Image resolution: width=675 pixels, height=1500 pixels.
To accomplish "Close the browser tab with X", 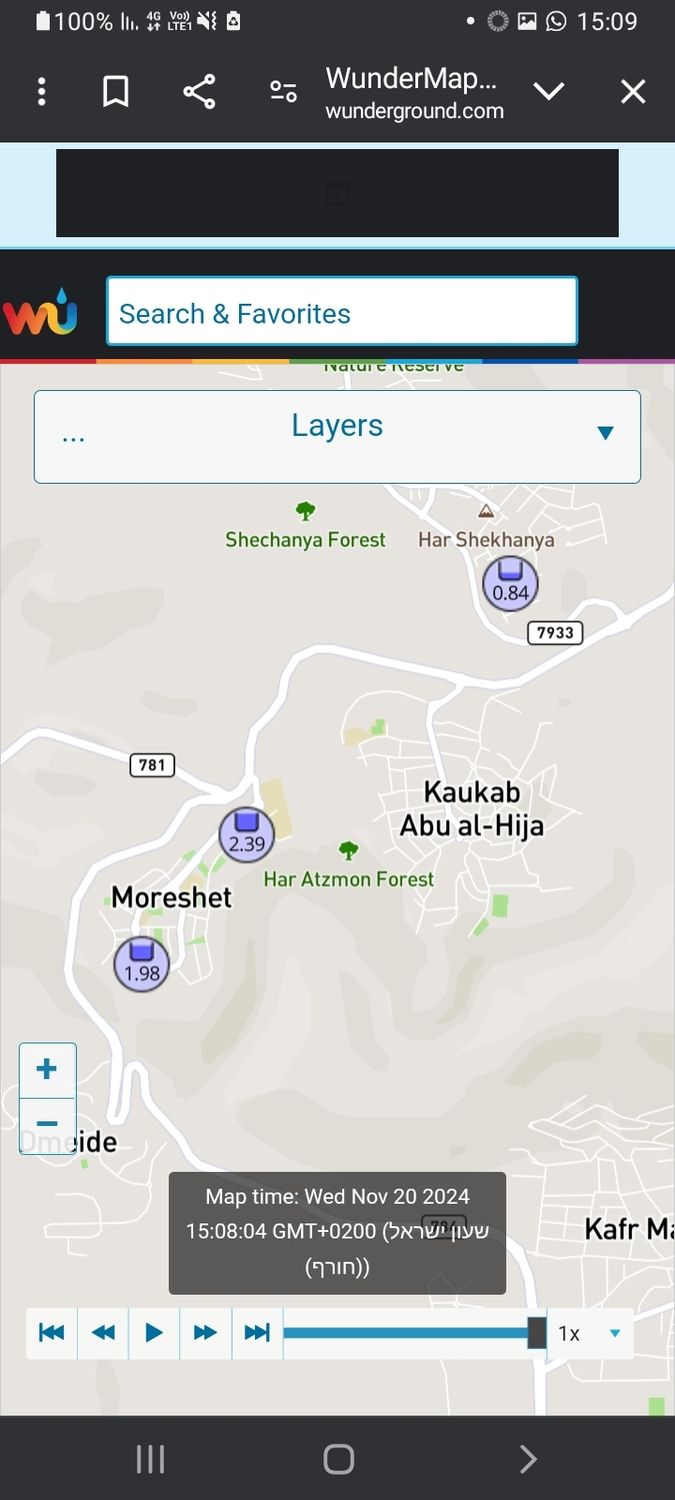I will click(633, 92).
